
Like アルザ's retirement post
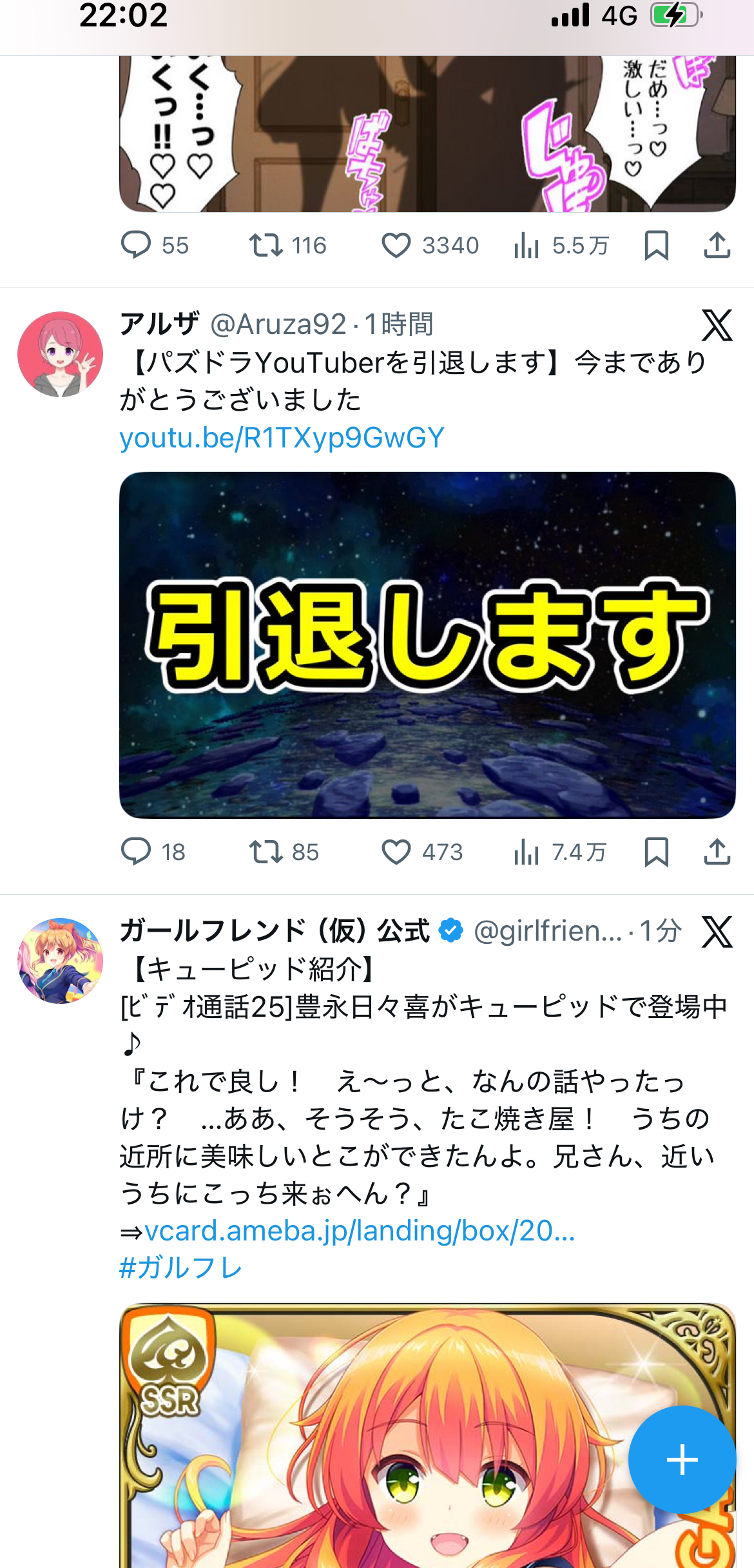click(x=396, y=852)
